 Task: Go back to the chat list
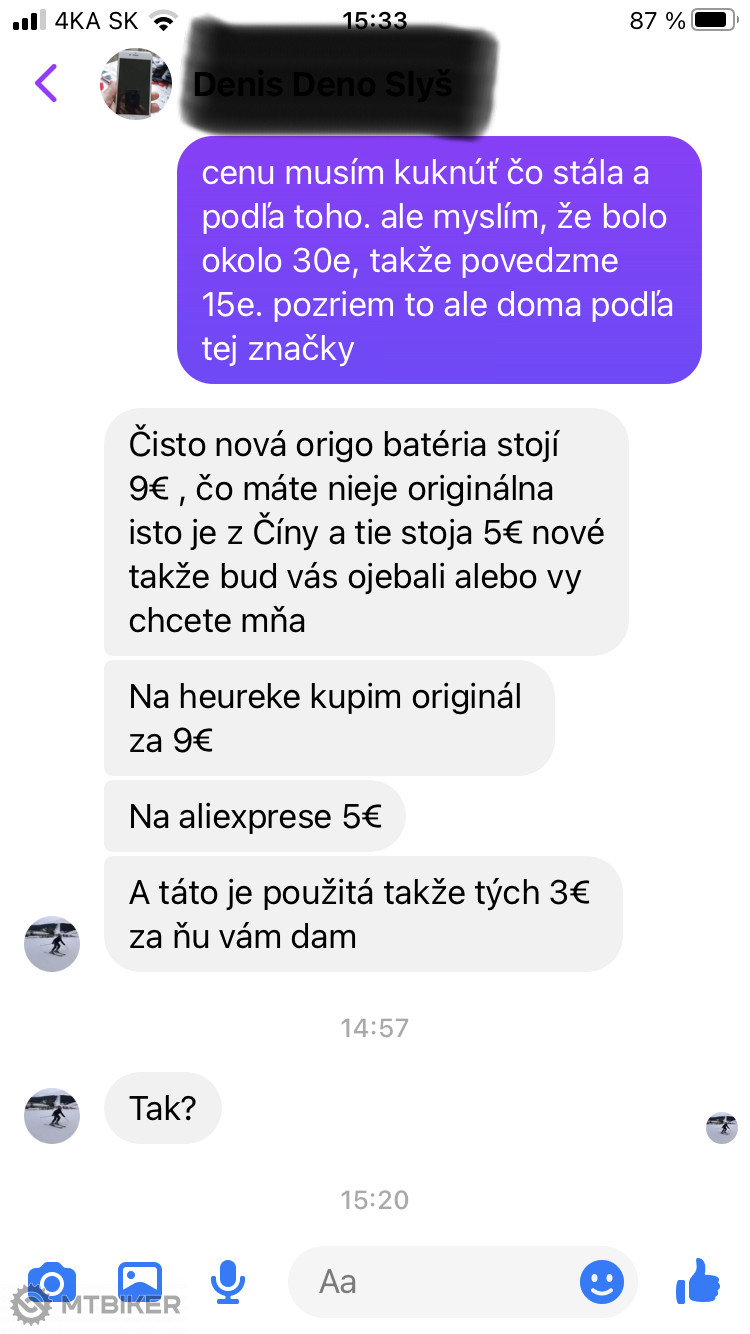(46, 83)
